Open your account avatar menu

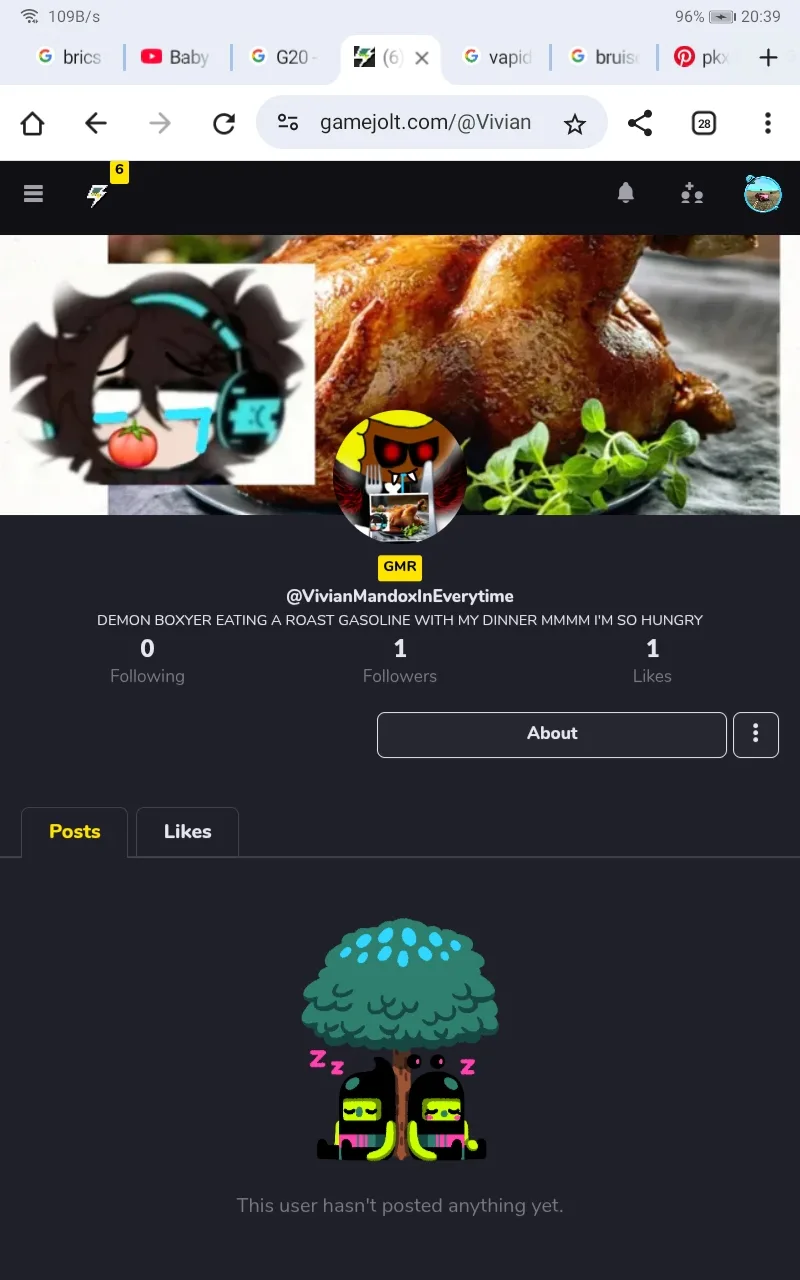point(763,194)
